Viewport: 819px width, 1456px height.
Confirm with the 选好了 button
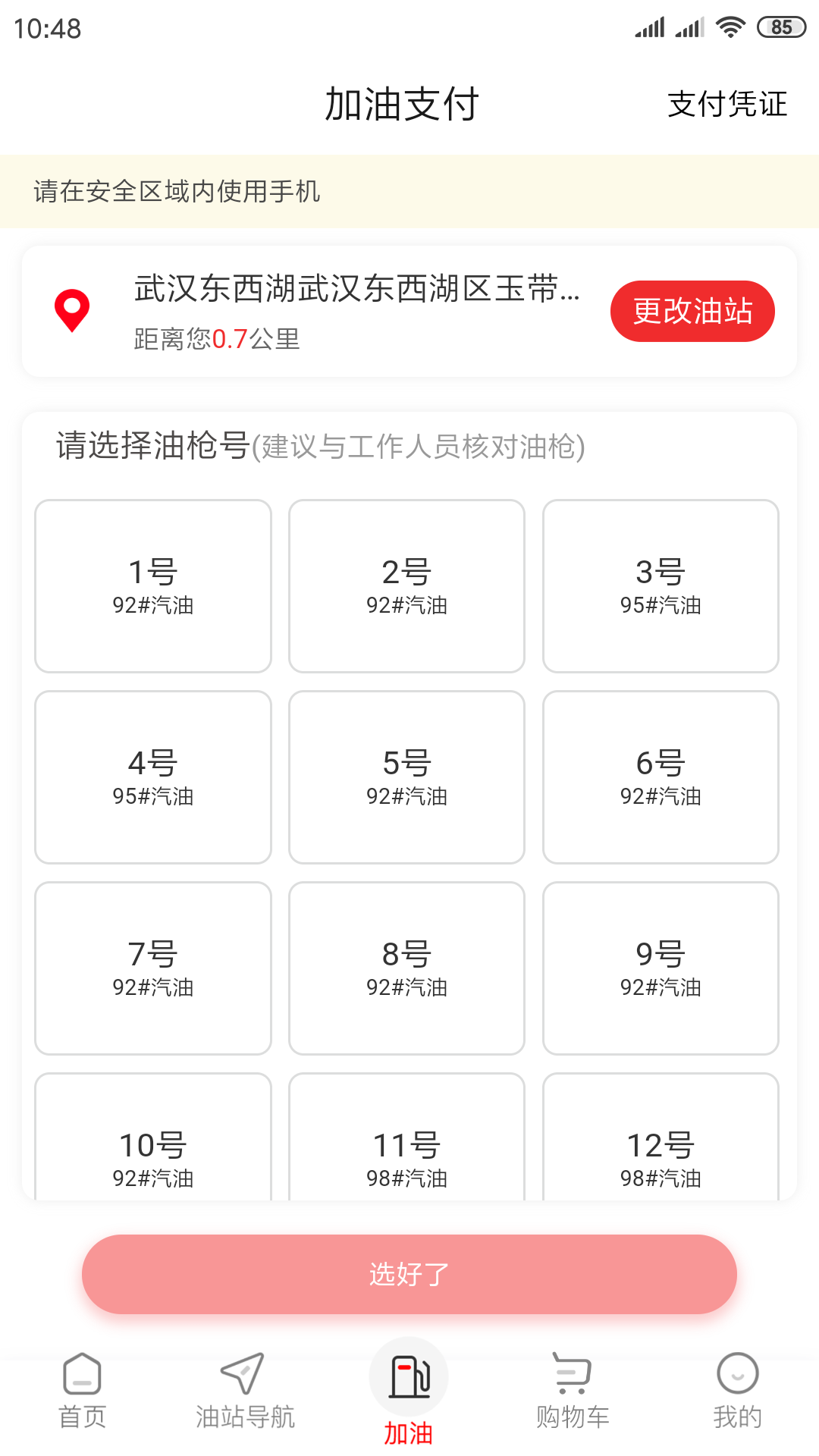click(409, 1274)
